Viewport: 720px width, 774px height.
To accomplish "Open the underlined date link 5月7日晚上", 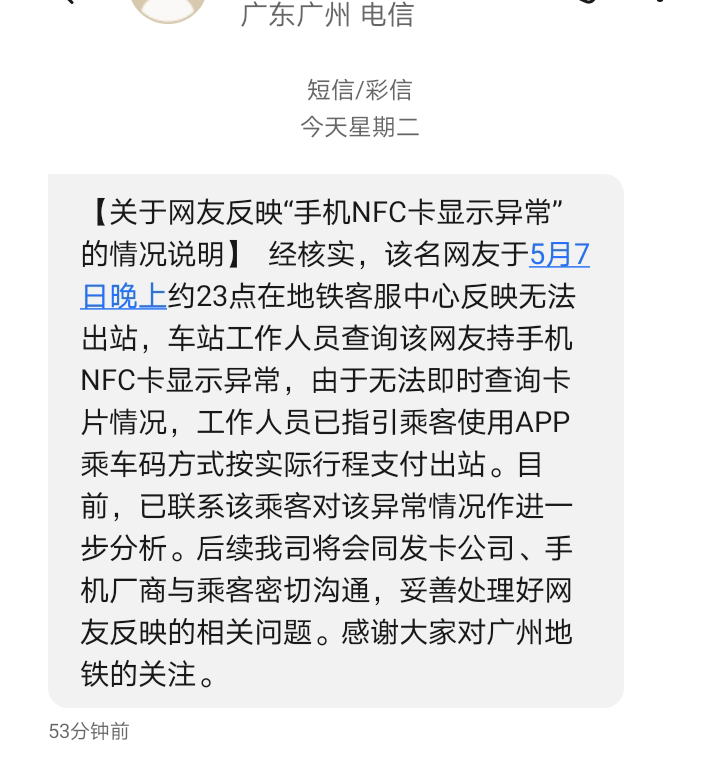I will [558, 256].
